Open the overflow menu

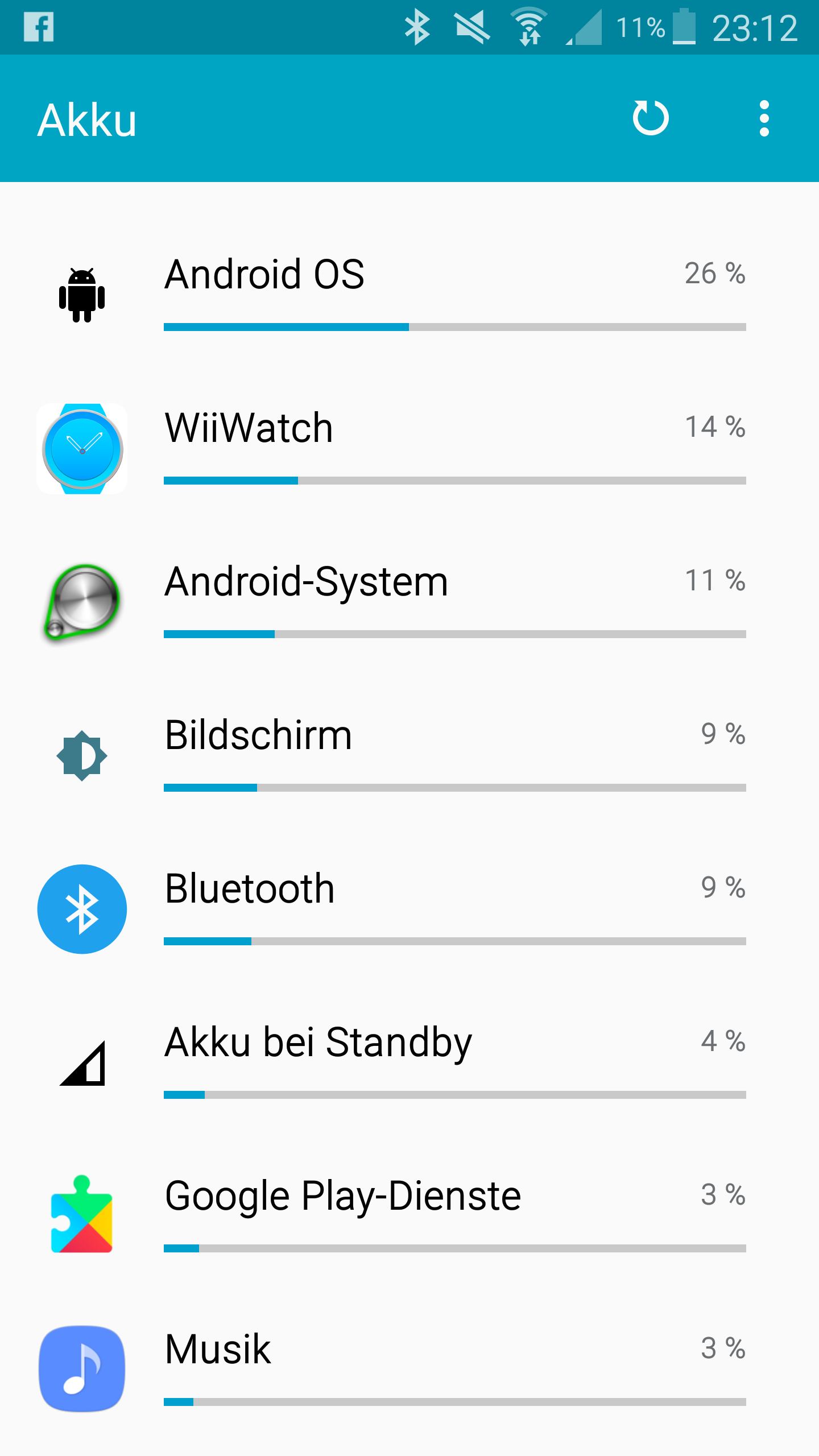764,118
